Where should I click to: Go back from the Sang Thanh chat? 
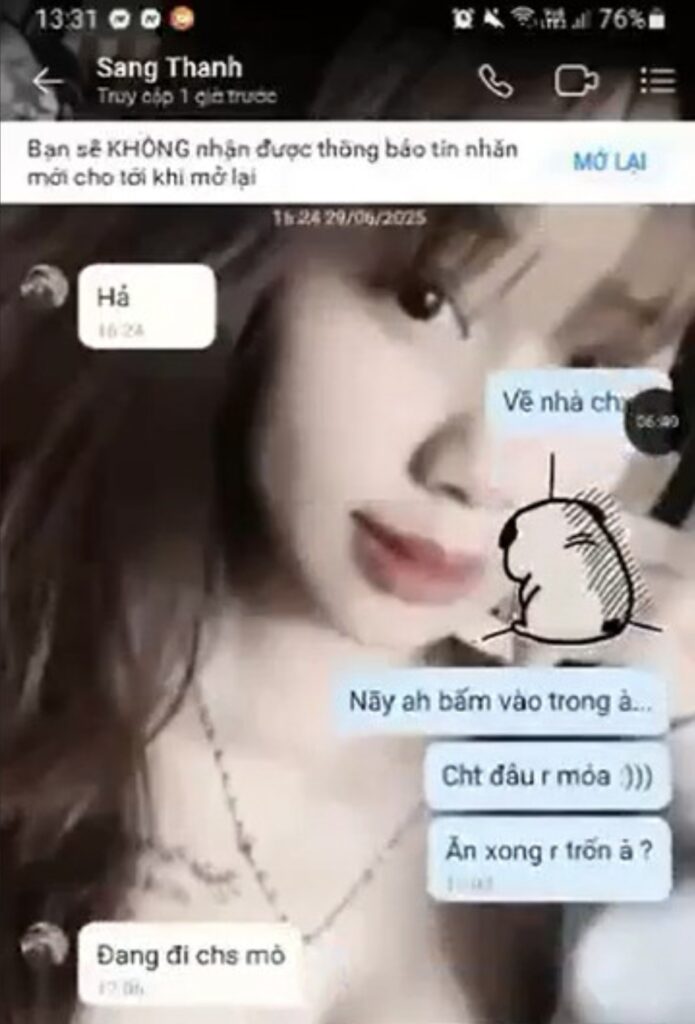click(48, 81)
